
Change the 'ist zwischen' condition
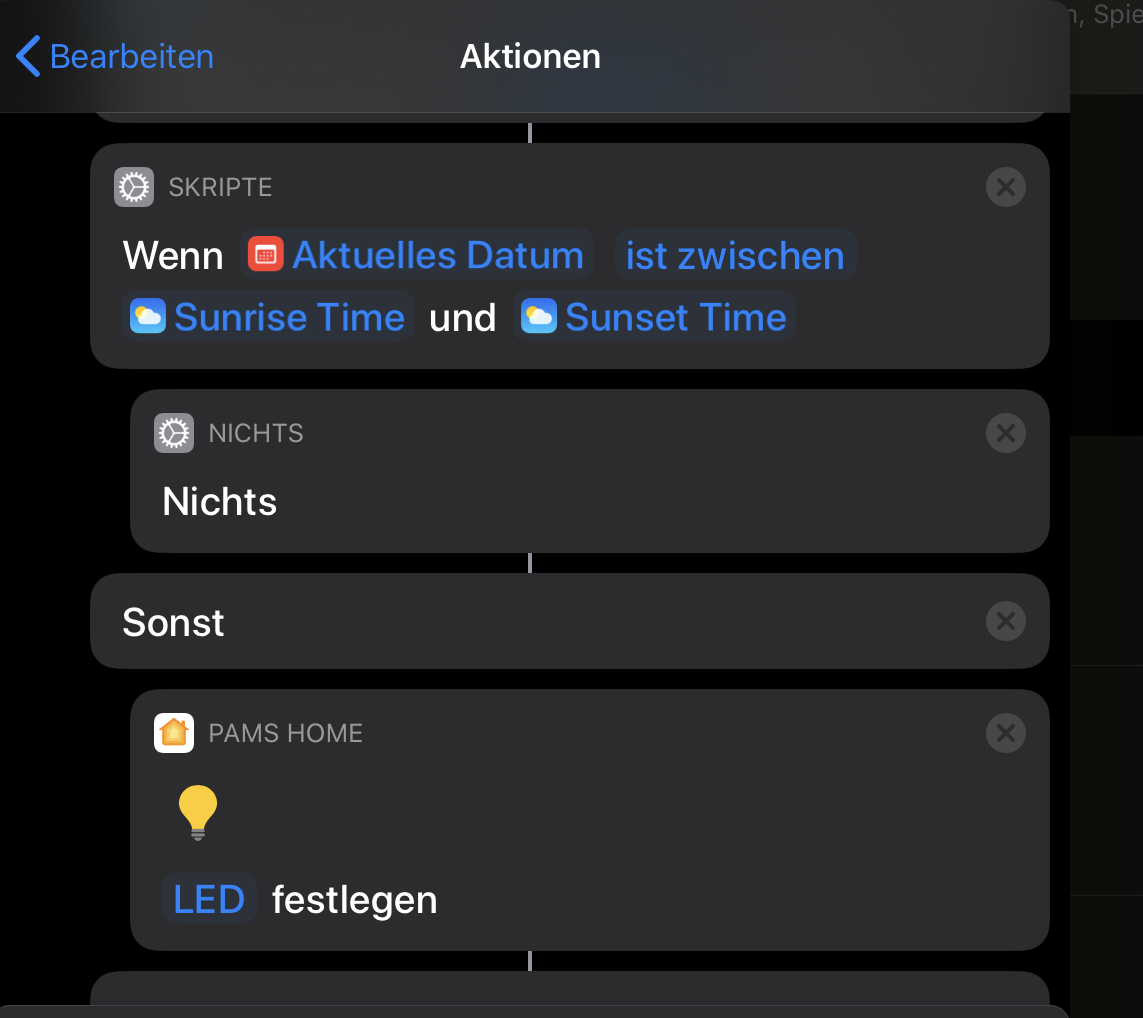pos(735,255)
